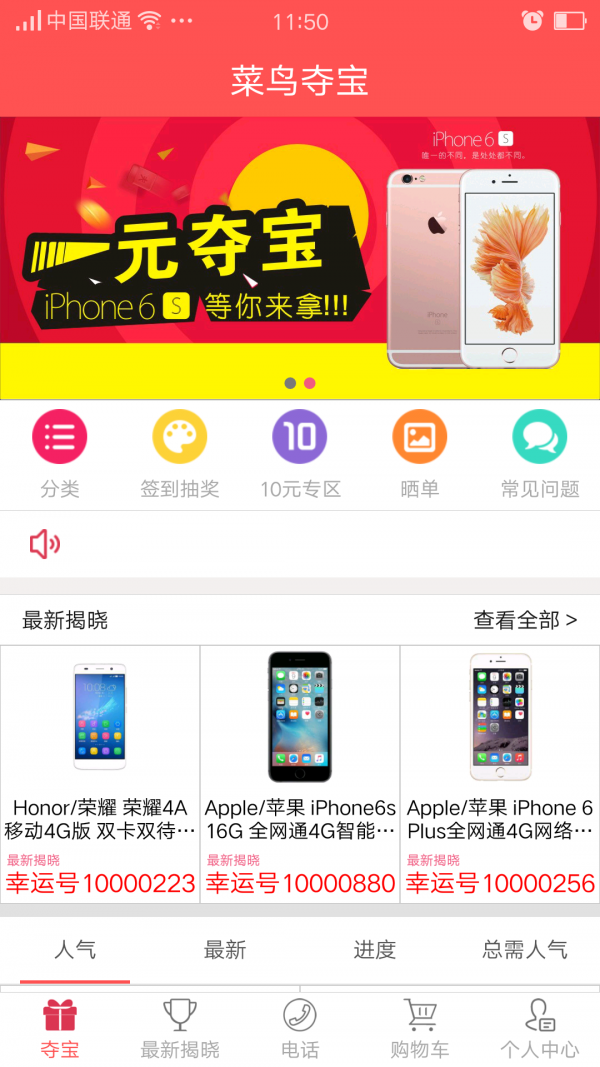
Task: Select the 人气 sorting tab
Action: [x=75, y=950]
